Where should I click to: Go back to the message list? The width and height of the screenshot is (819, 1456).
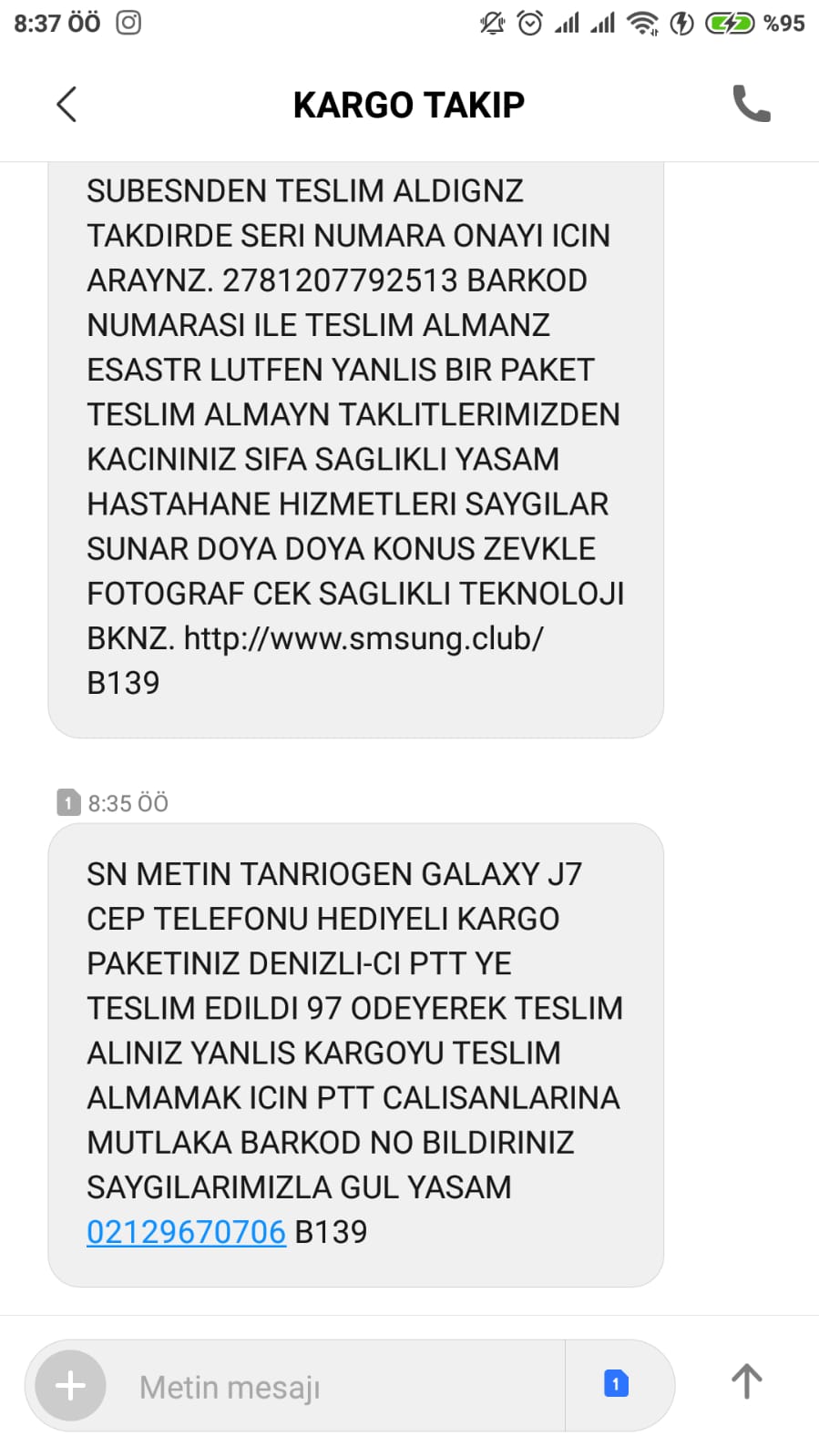67,104
